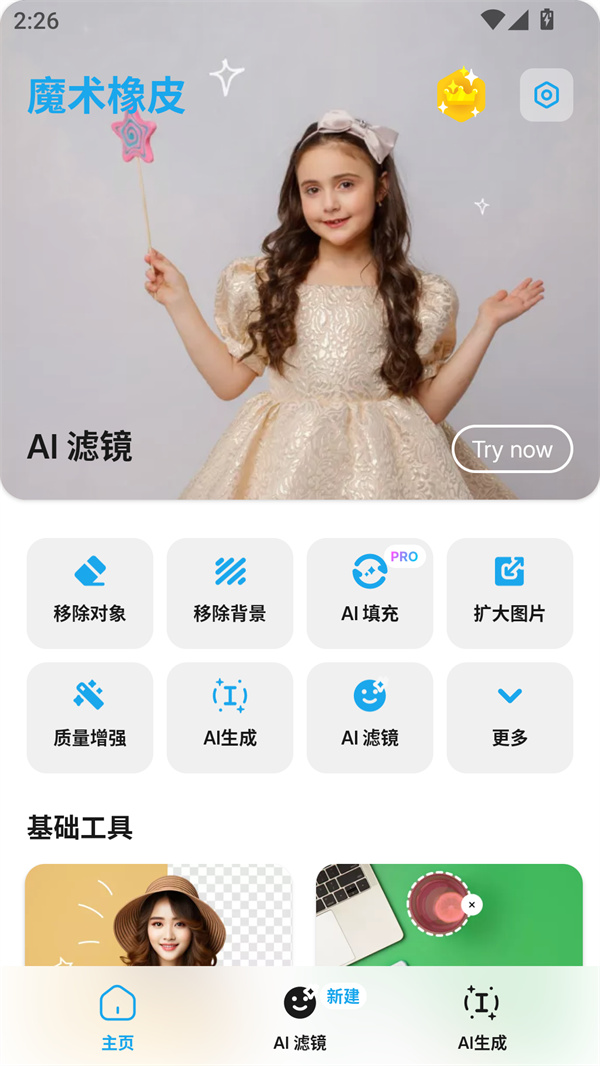Open the green desk object-removal card
The image size is (600, 1066).
tap(449, 915)
